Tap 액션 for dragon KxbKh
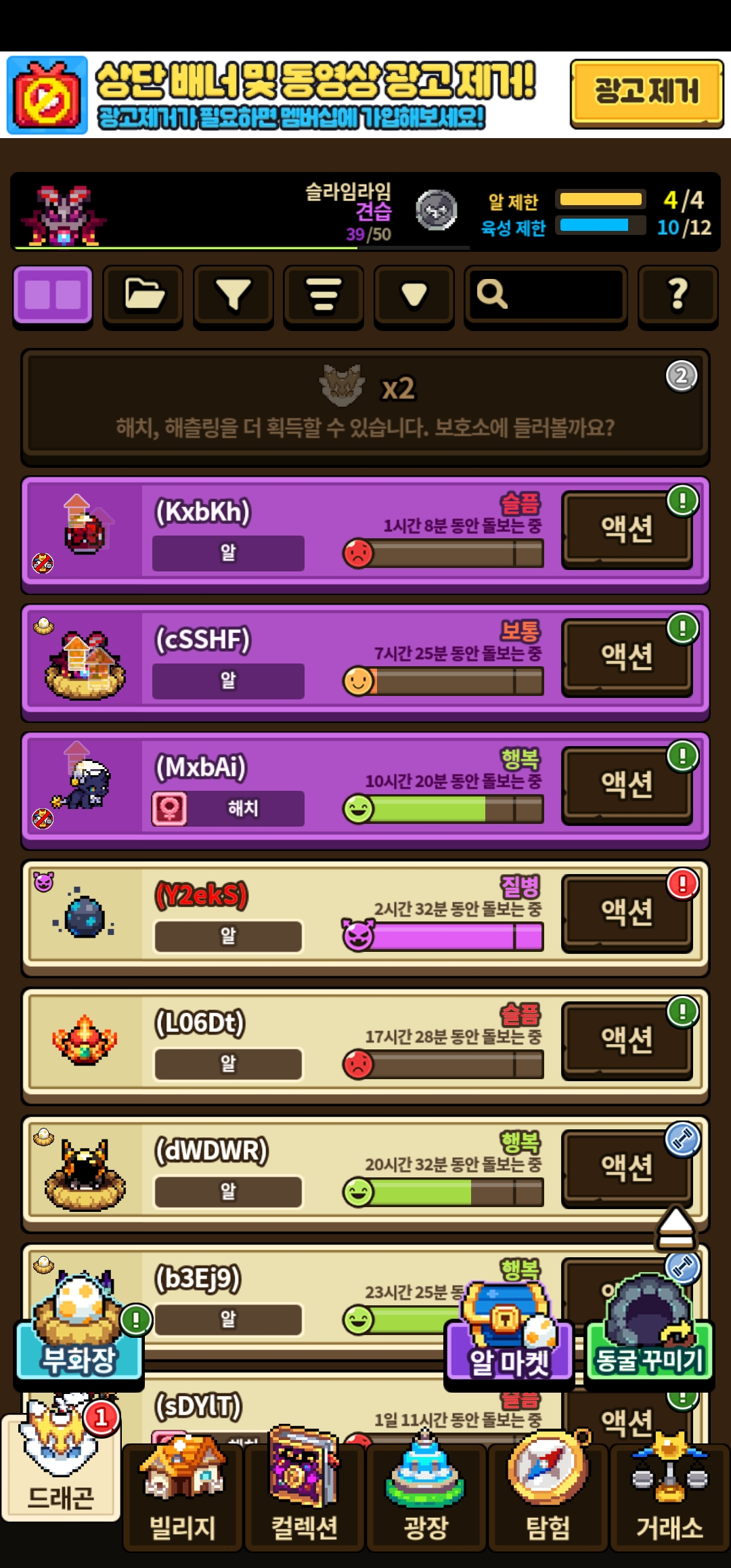 click(x=627, y=529)
